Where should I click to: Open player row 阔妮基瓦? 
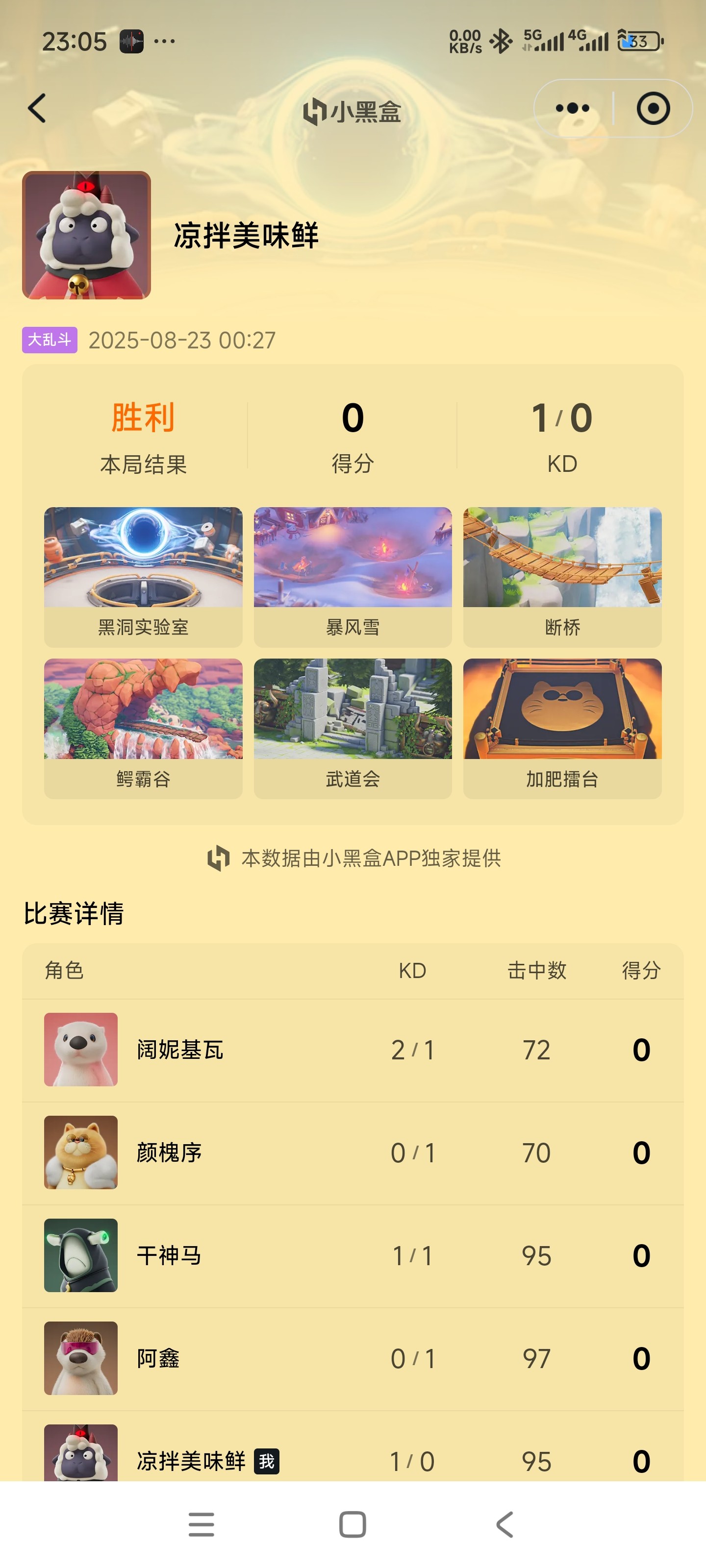(353, 1050)
